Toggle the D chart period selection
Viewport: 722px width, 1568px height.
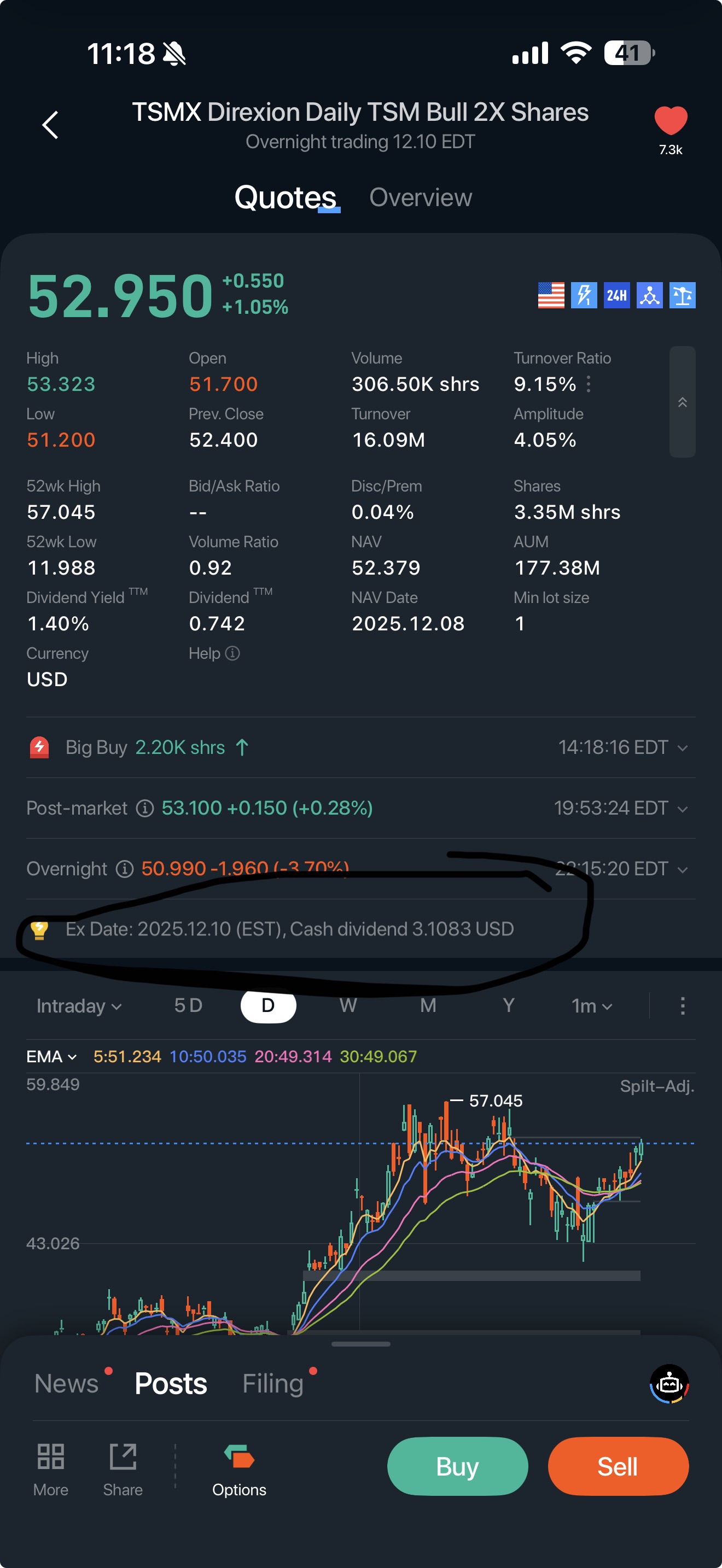click(268, 1005)
